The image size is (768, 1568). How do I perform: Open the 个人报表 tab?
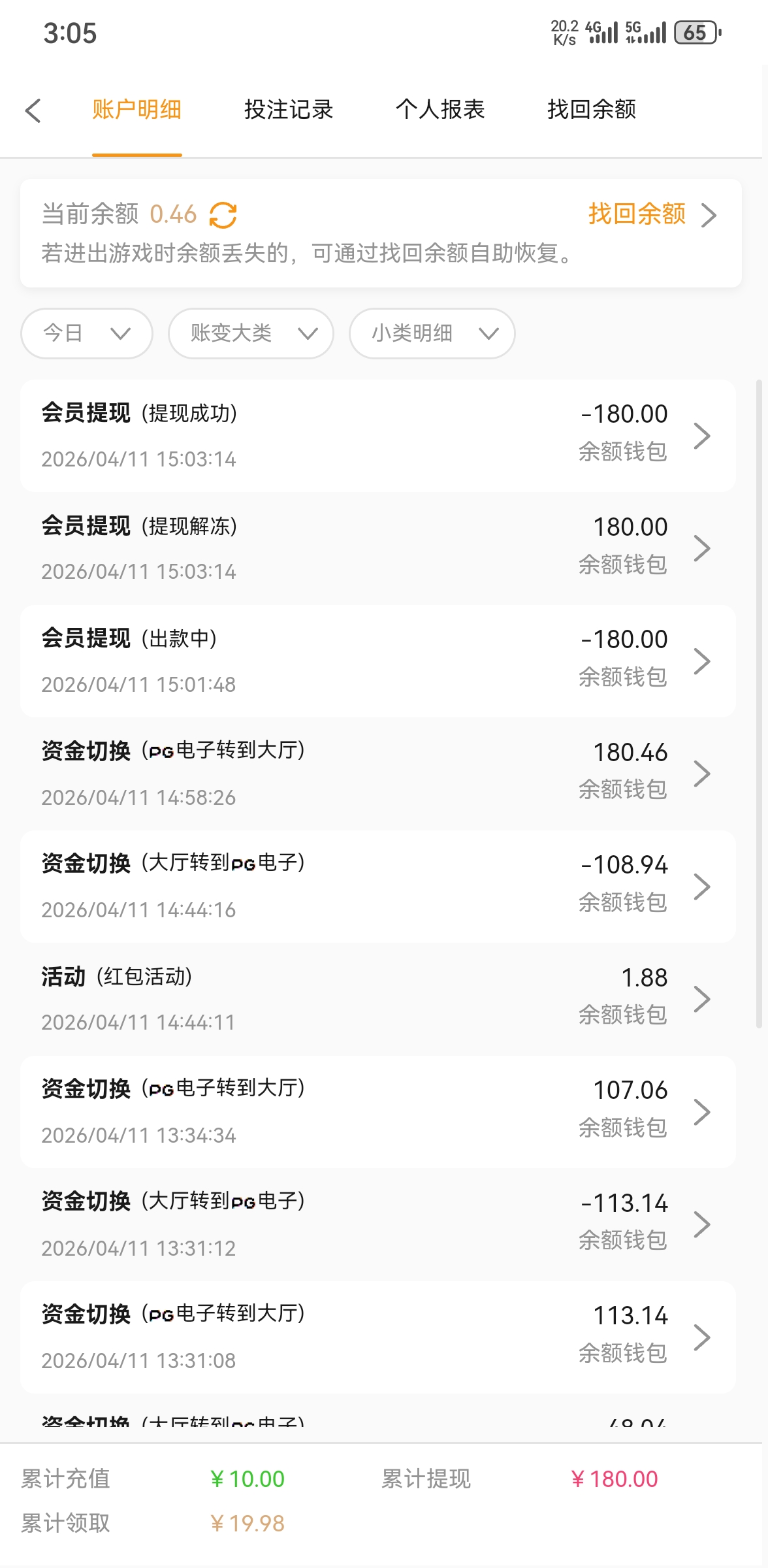coord(441,110)
